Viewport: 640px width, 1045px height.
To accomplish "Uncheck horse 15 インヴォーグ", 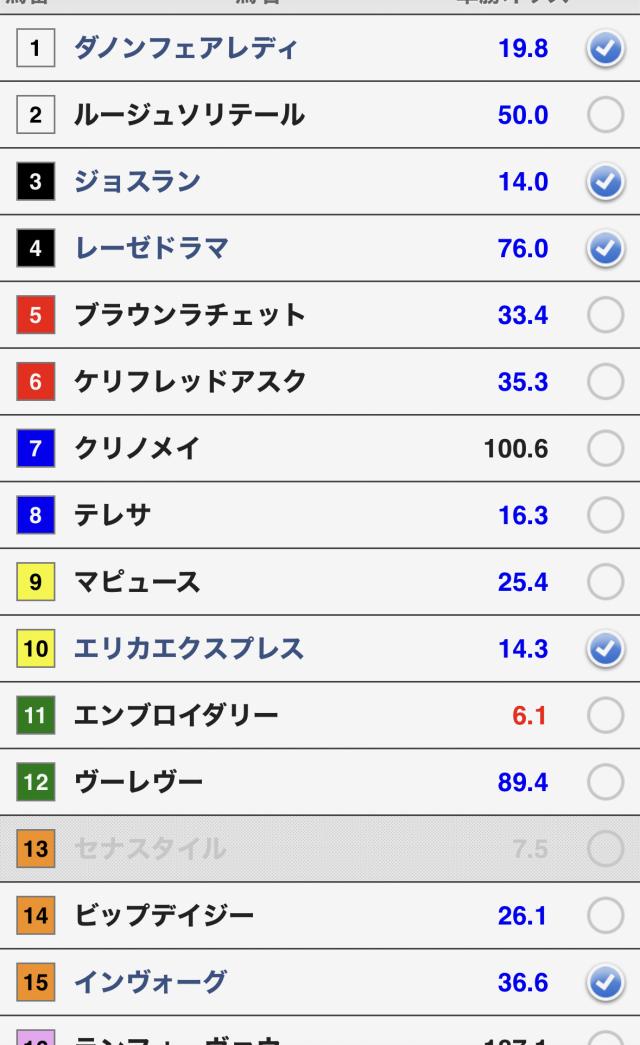I will pyautogui.click(x=604, y=983).
